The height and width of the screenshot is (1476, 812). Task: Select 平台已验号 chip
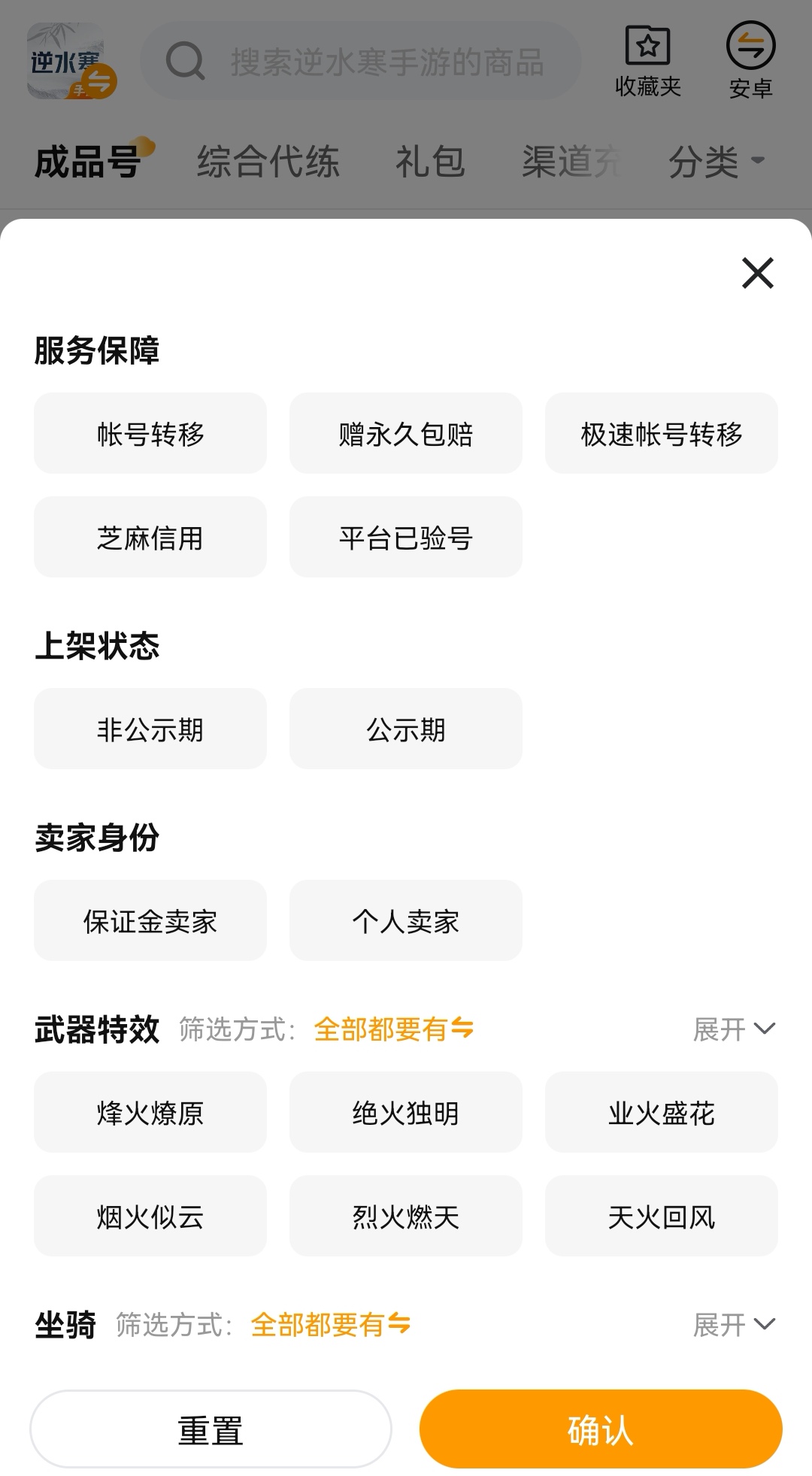(x=406, y=538)
